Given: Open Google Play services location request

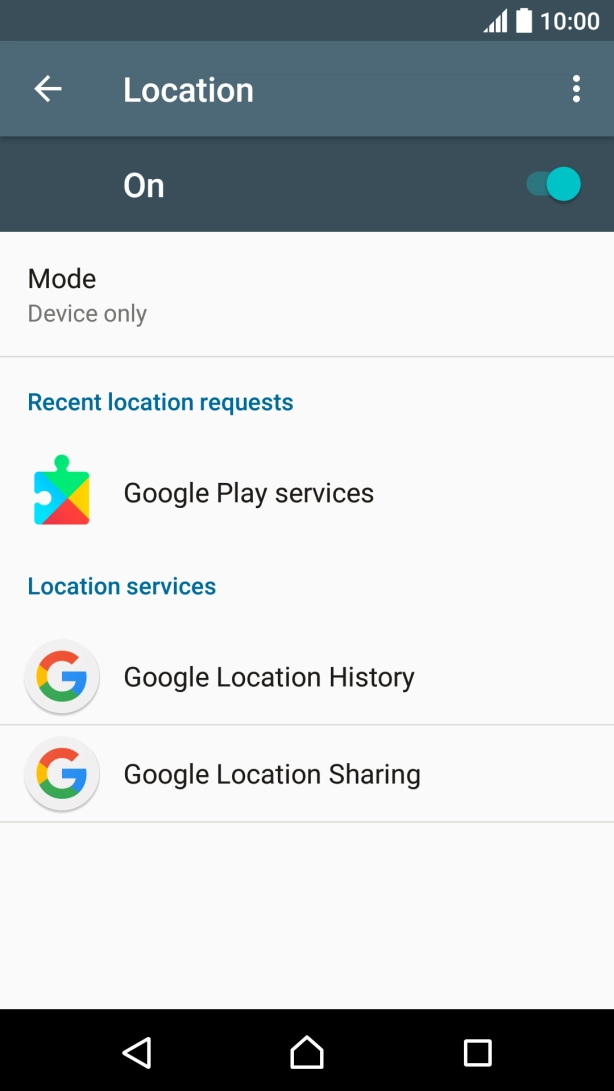Looking at the screenshot, I should click(x=307, y=493).
